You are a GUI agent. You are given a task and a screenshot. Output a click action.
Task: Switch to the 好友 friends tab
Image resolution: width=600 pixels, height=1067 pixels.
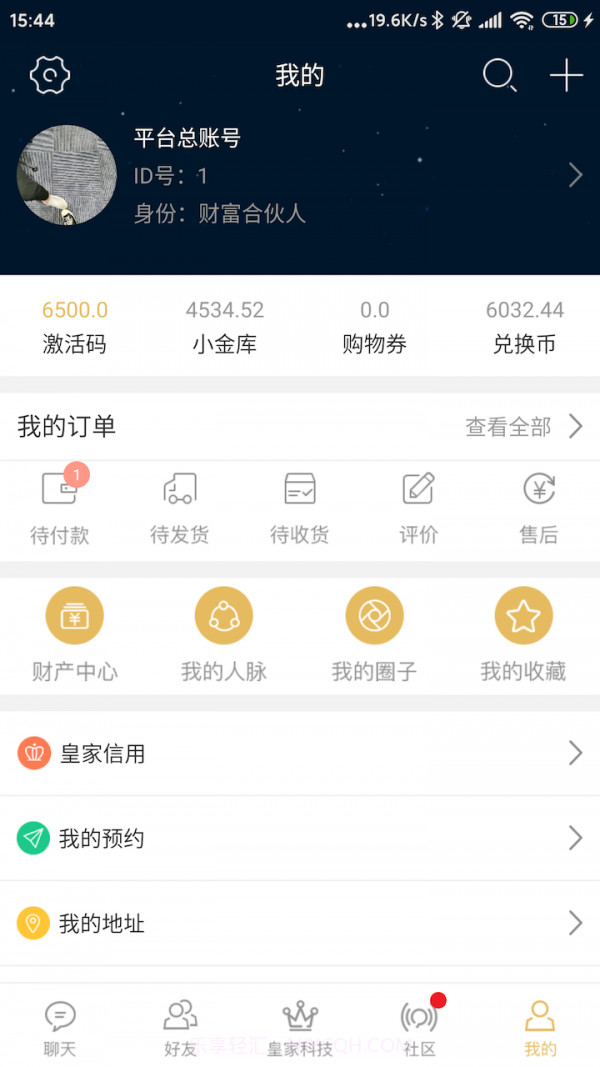(x=180, y=1028)
